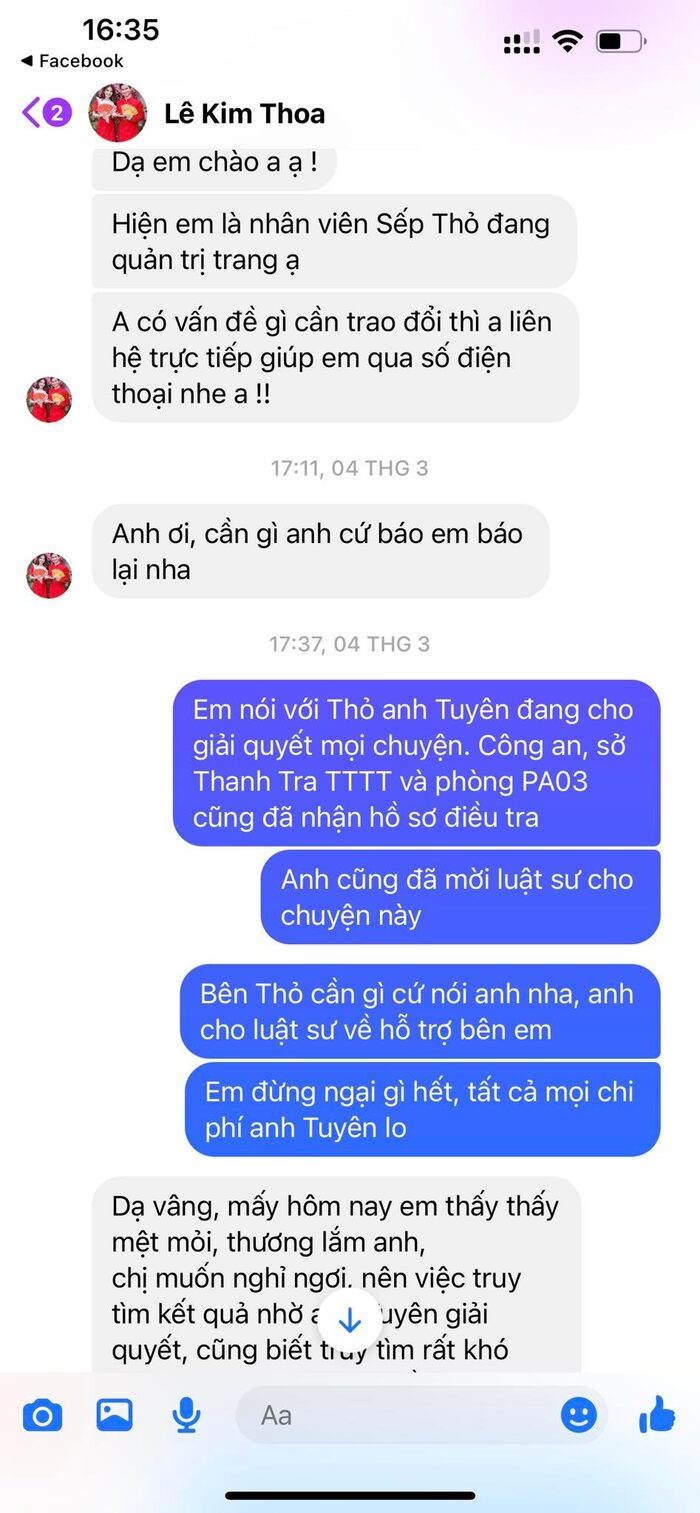Open Lê Kim Thoa's profile header
Screen dimensions: 700x1513
click(244, 113)
